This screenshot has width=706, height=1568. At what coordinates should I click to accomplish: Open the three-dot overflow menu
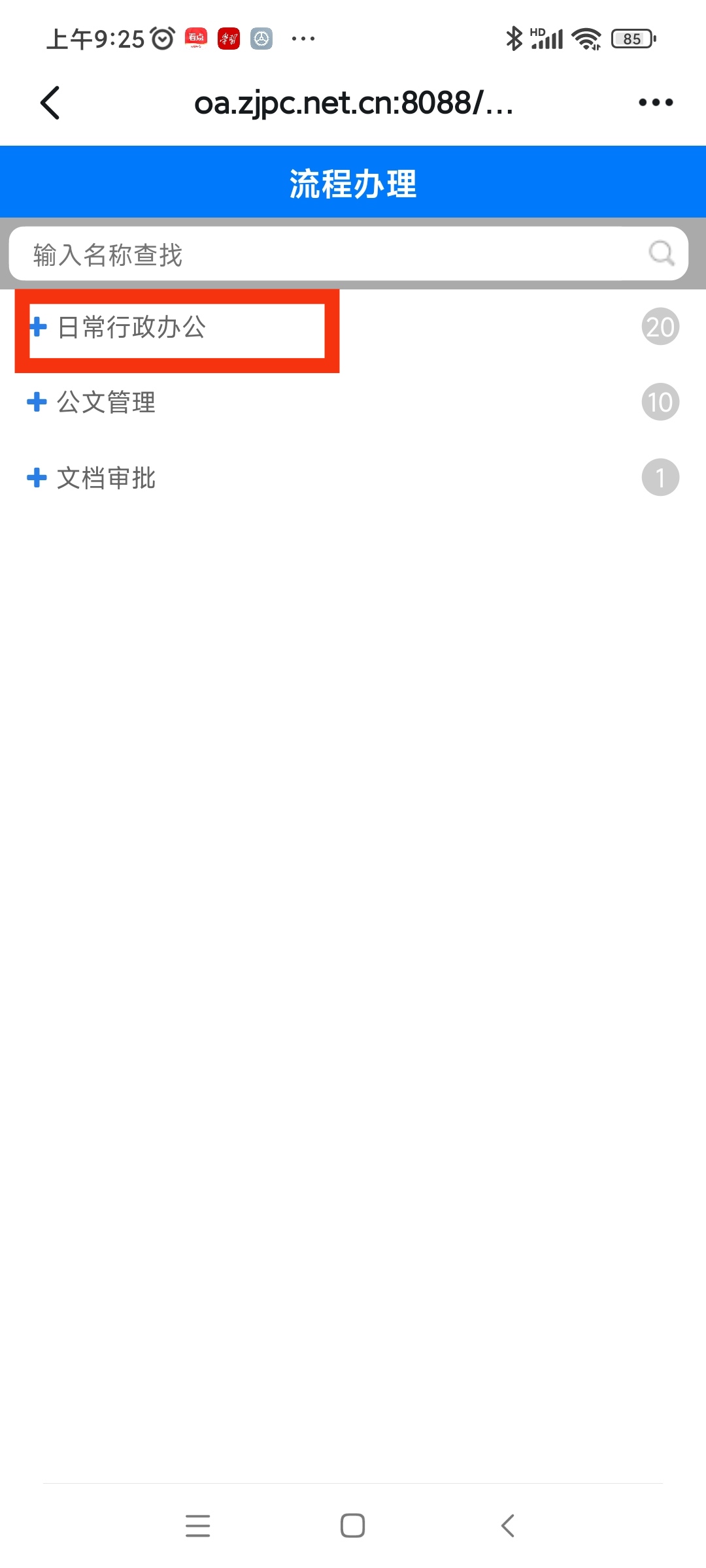[x=656, y=103]
